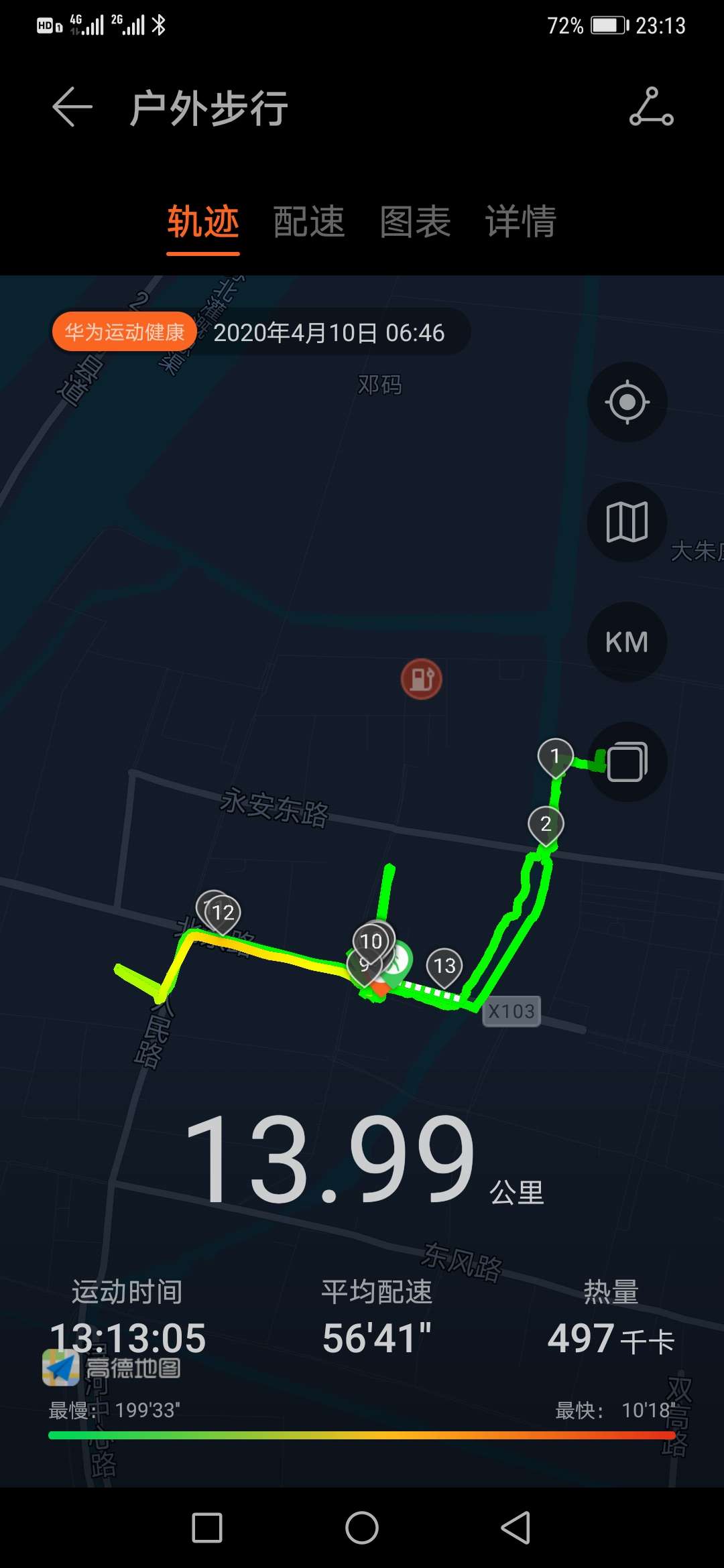Recenter the map with the location button
The image size is (724, 1568).
(627, 402)
